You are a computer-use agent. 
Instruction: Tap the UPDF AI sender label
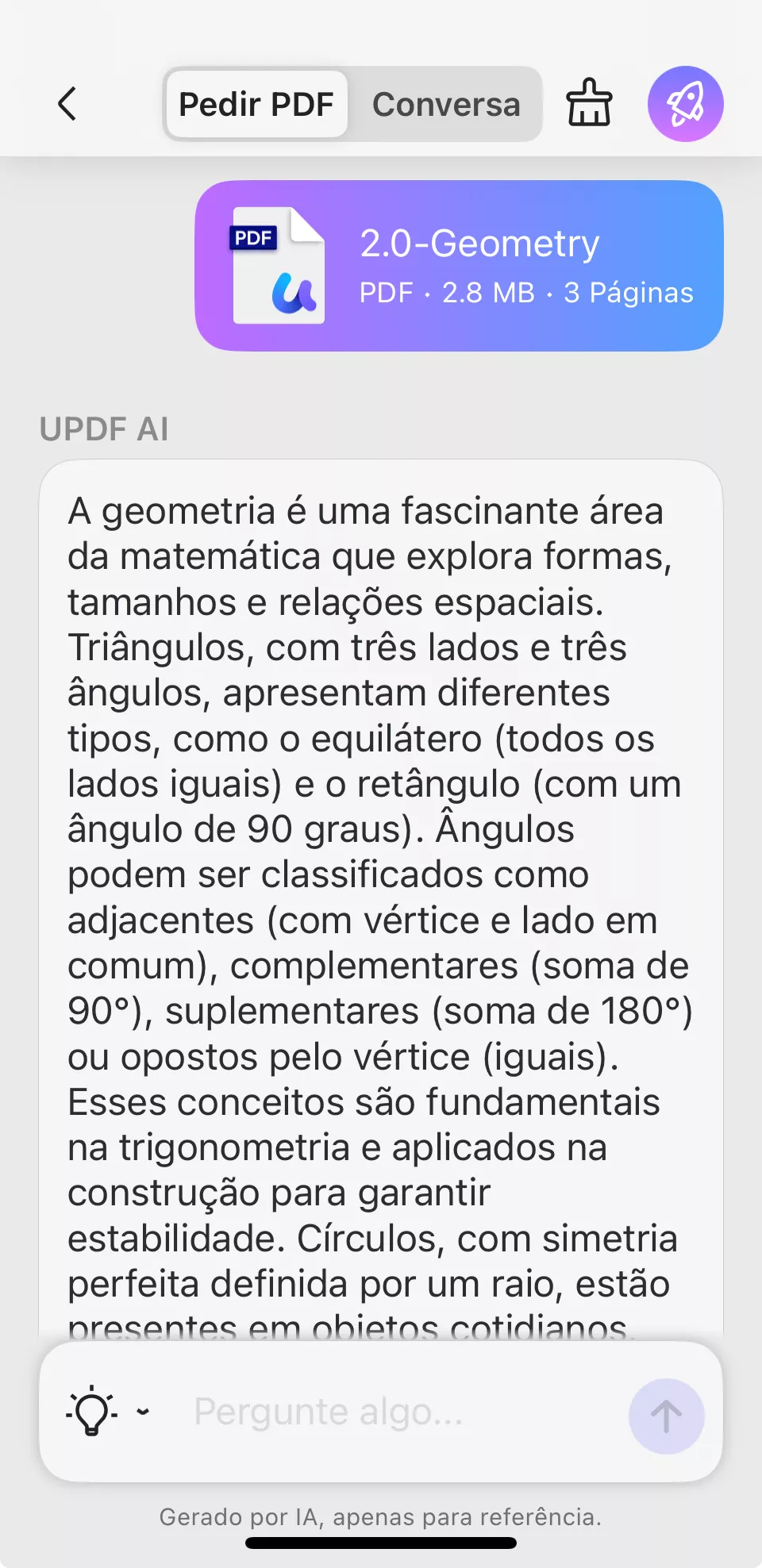pyautogui.click(x=103, y=429)
